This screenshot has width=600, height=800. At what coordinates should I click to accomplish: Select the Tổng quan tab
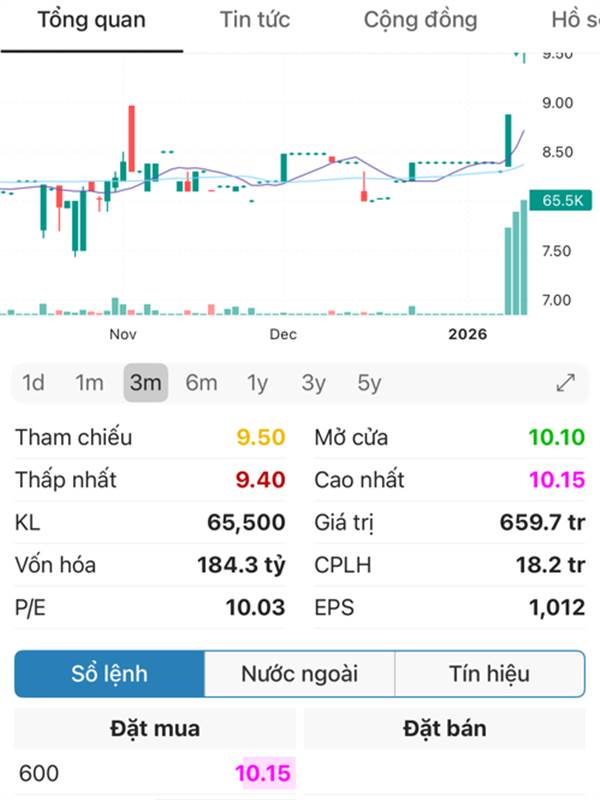[x=91, y=20]
